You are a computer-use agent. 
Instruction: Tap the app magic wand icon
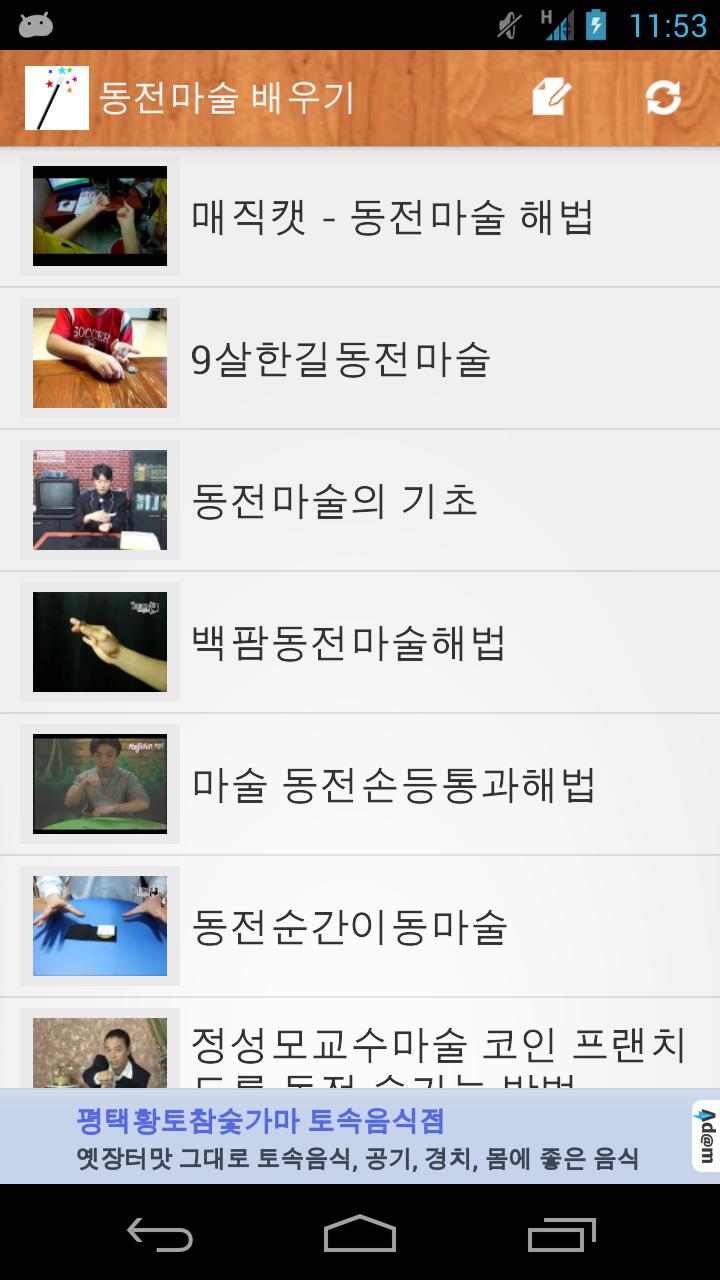pyautogui.click(x=57, y=97)
